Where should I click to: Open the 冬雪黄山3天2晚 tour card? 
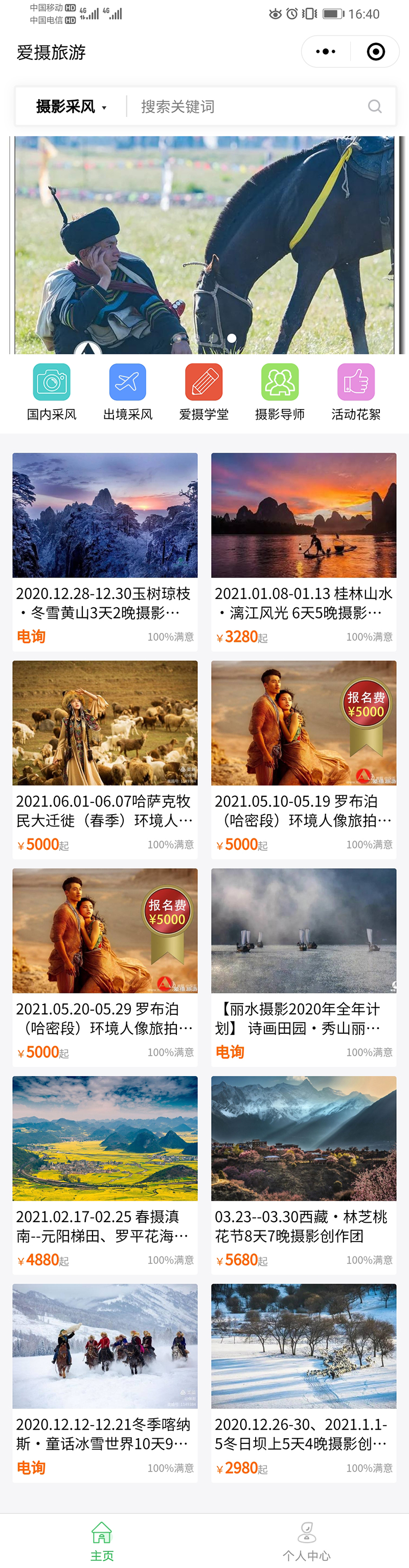coord(105,550)
